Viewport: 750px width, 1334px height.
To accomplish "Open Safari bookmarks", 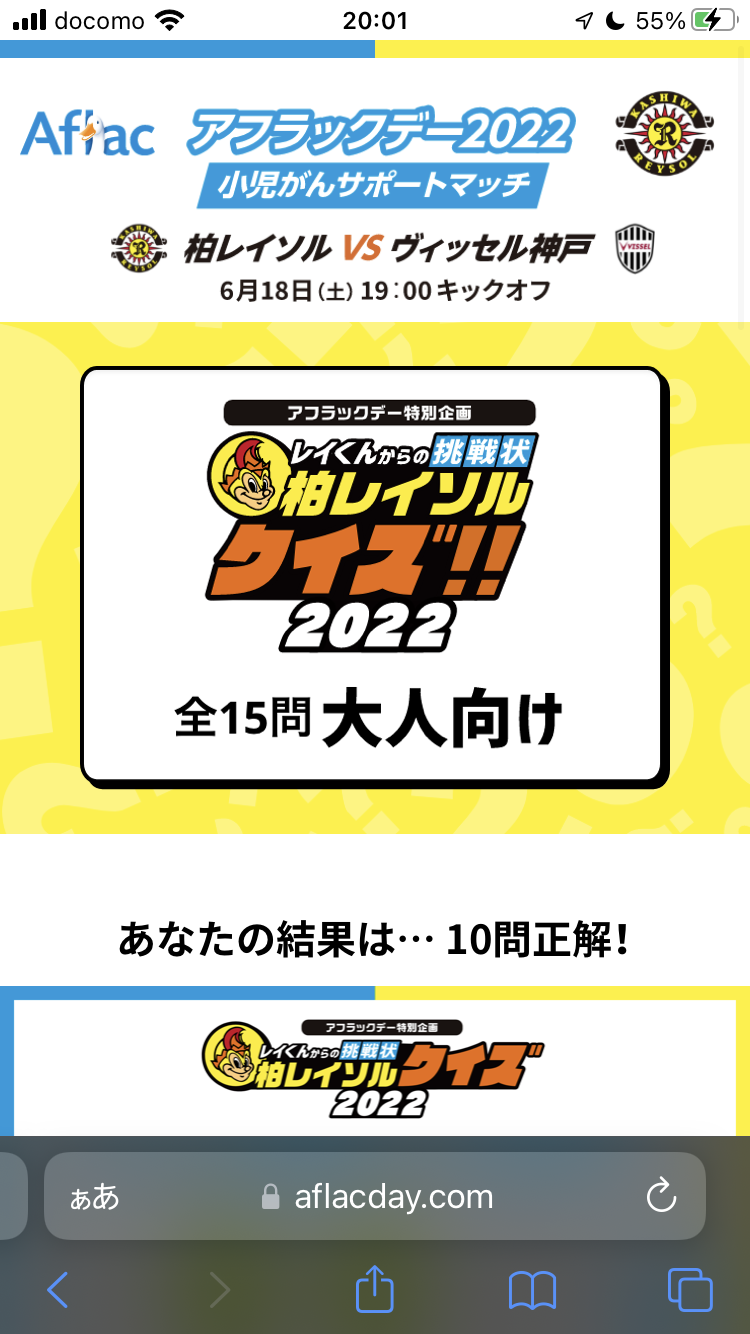I will [x=532, y=1290].
